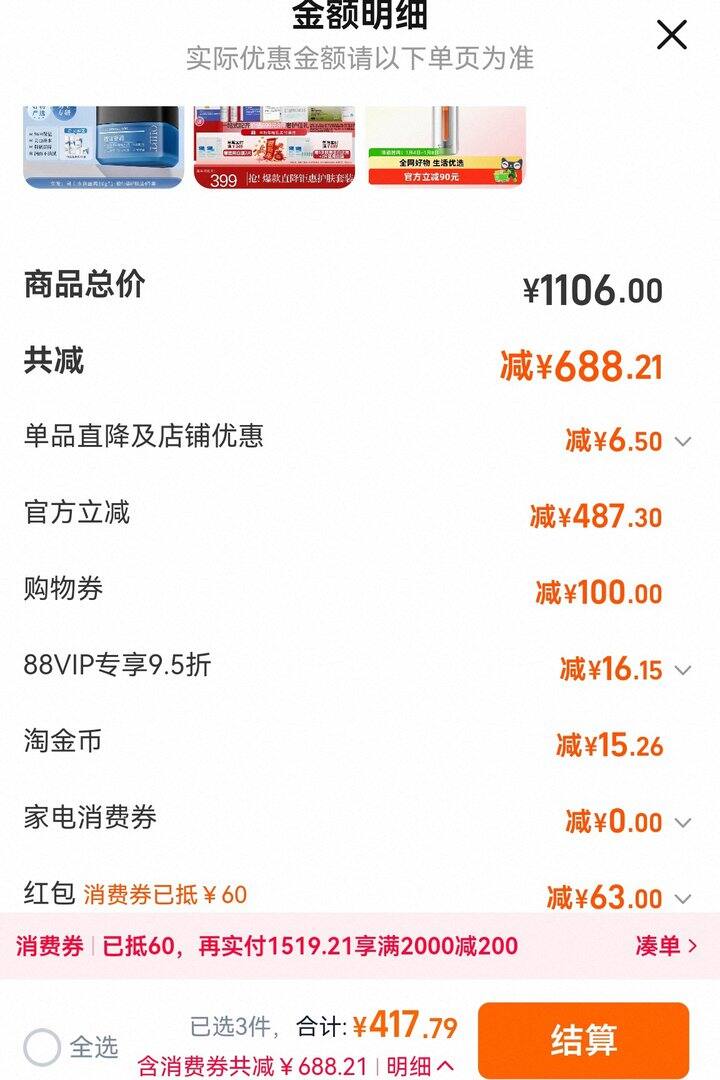Open the 官方立减90元 product thumbnail
720x1080 pixels.
coord(445,147)
